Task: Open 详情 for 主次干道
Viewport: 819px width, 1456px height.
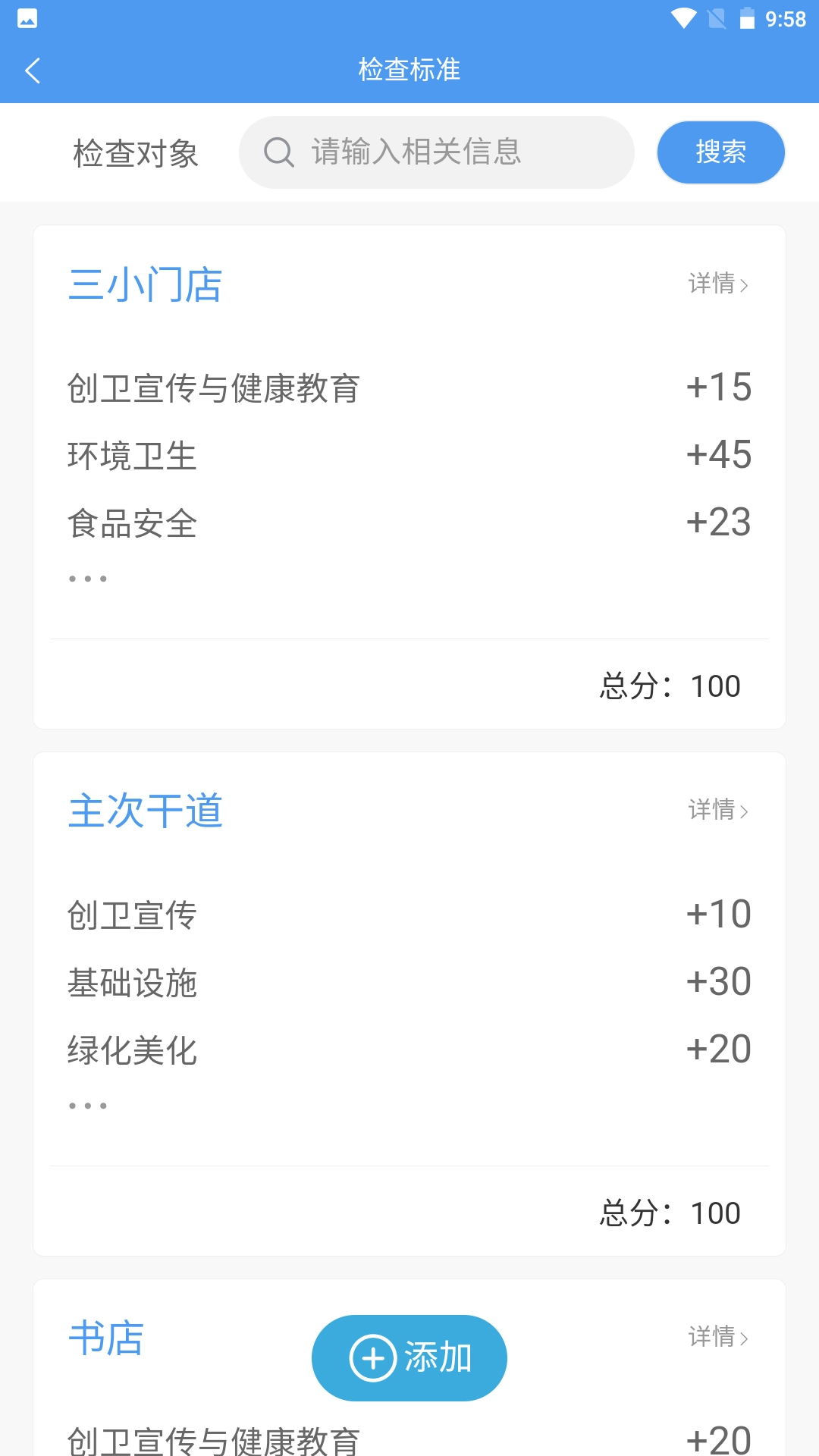Action: click(717, 810)
